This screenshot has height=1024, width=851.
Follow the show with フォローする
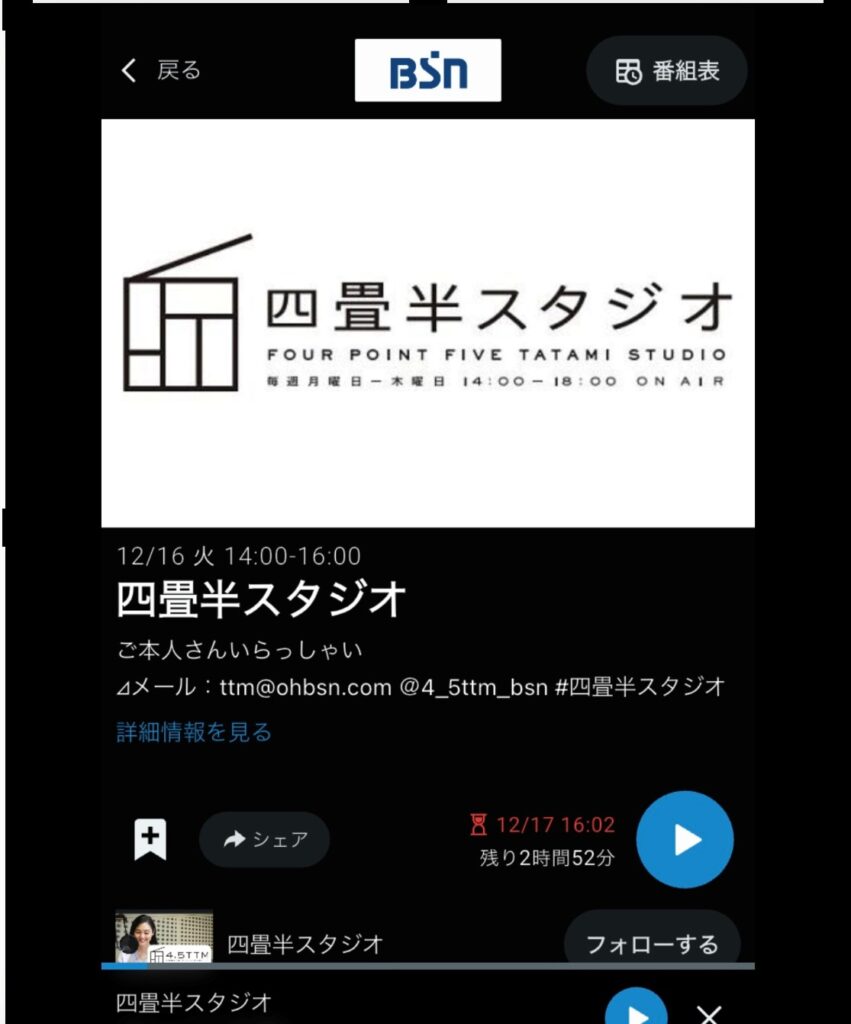coord(652,943)
